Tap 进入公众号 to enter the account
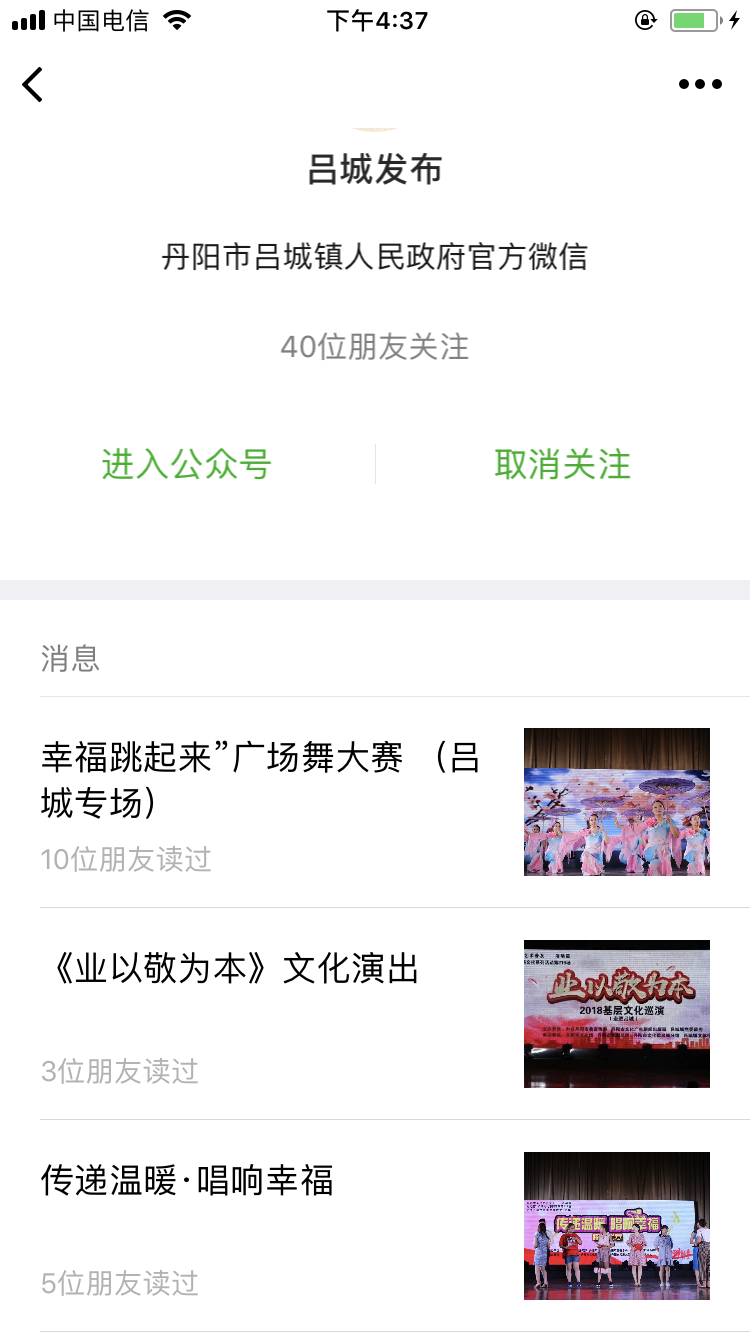Viewport: 750px width, 1334px height. [187, 464]
